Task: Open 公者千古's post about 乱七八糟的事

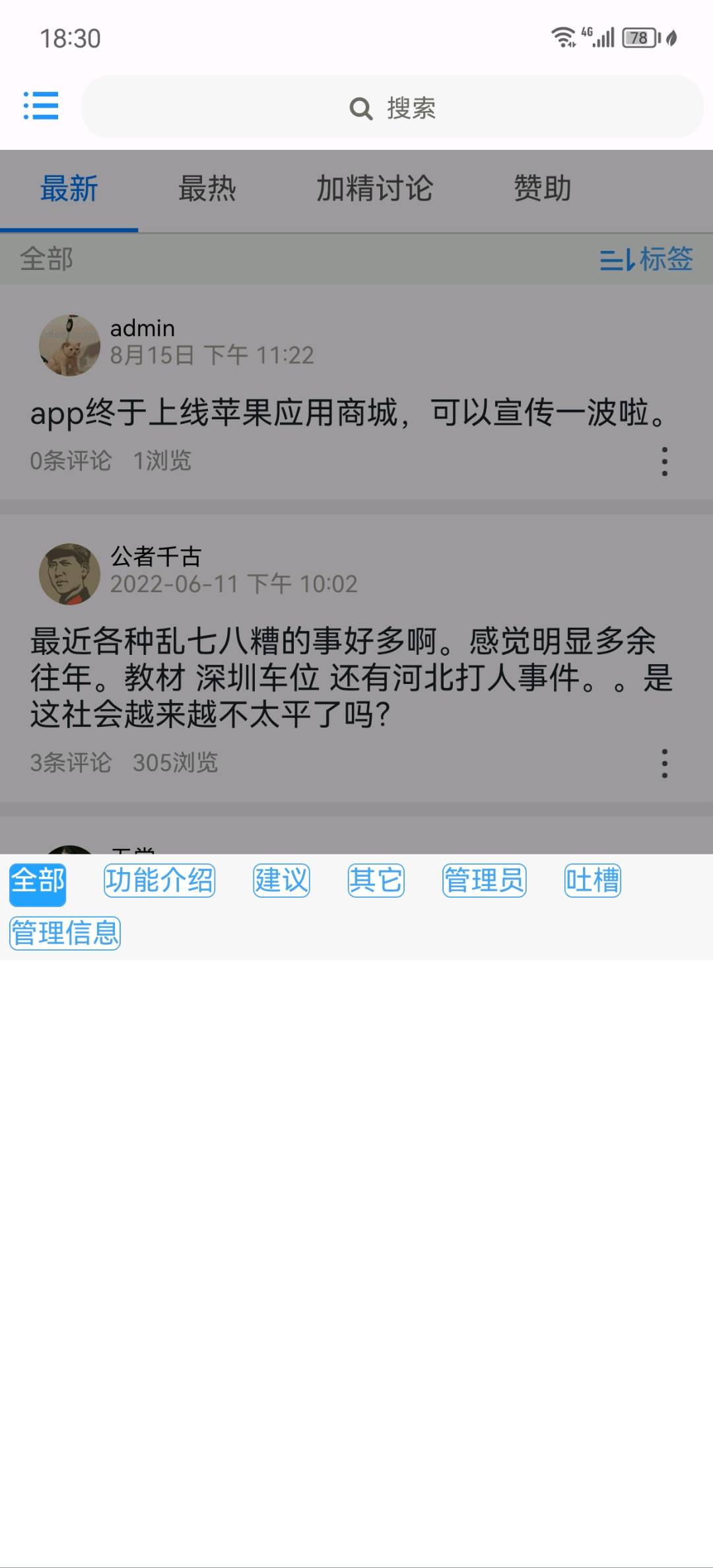Action: pyautogui.click(x=350, y=677)
